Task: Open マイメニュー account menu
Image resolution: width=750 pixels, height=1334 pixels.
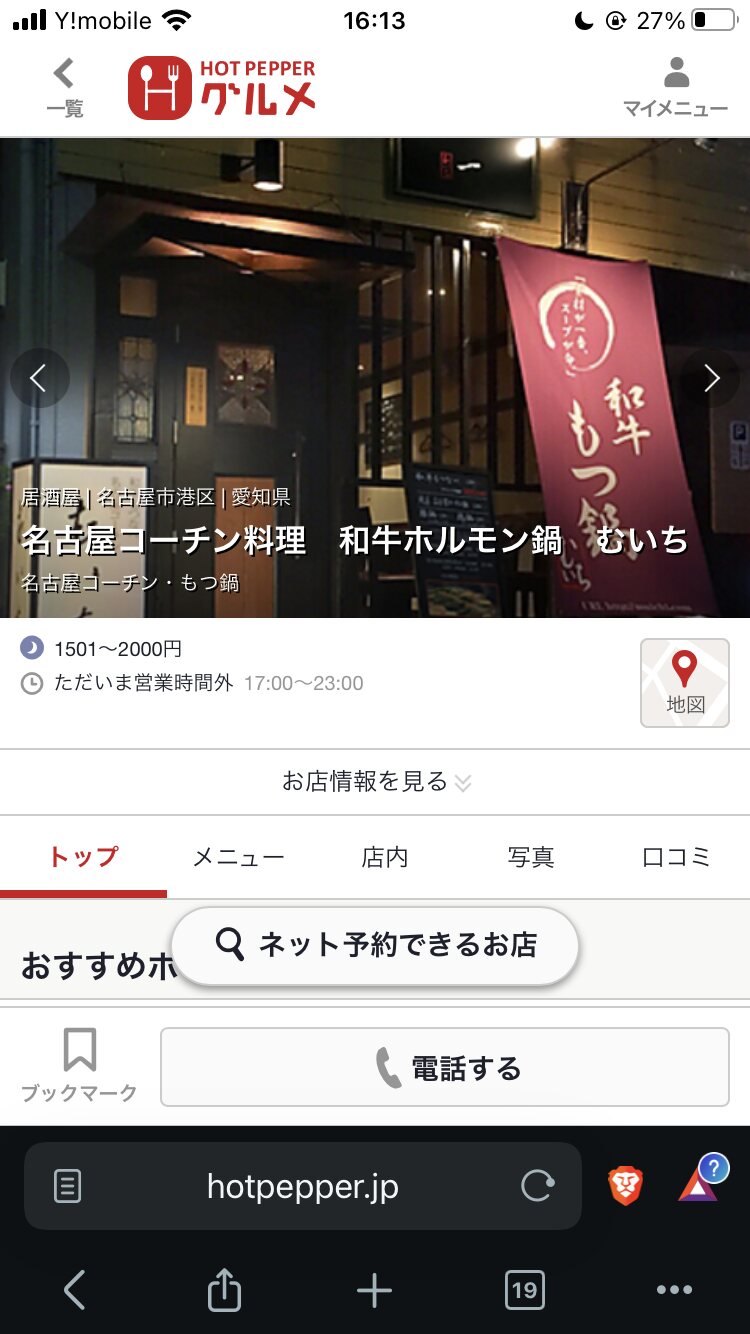Action: tap(676, 87)
